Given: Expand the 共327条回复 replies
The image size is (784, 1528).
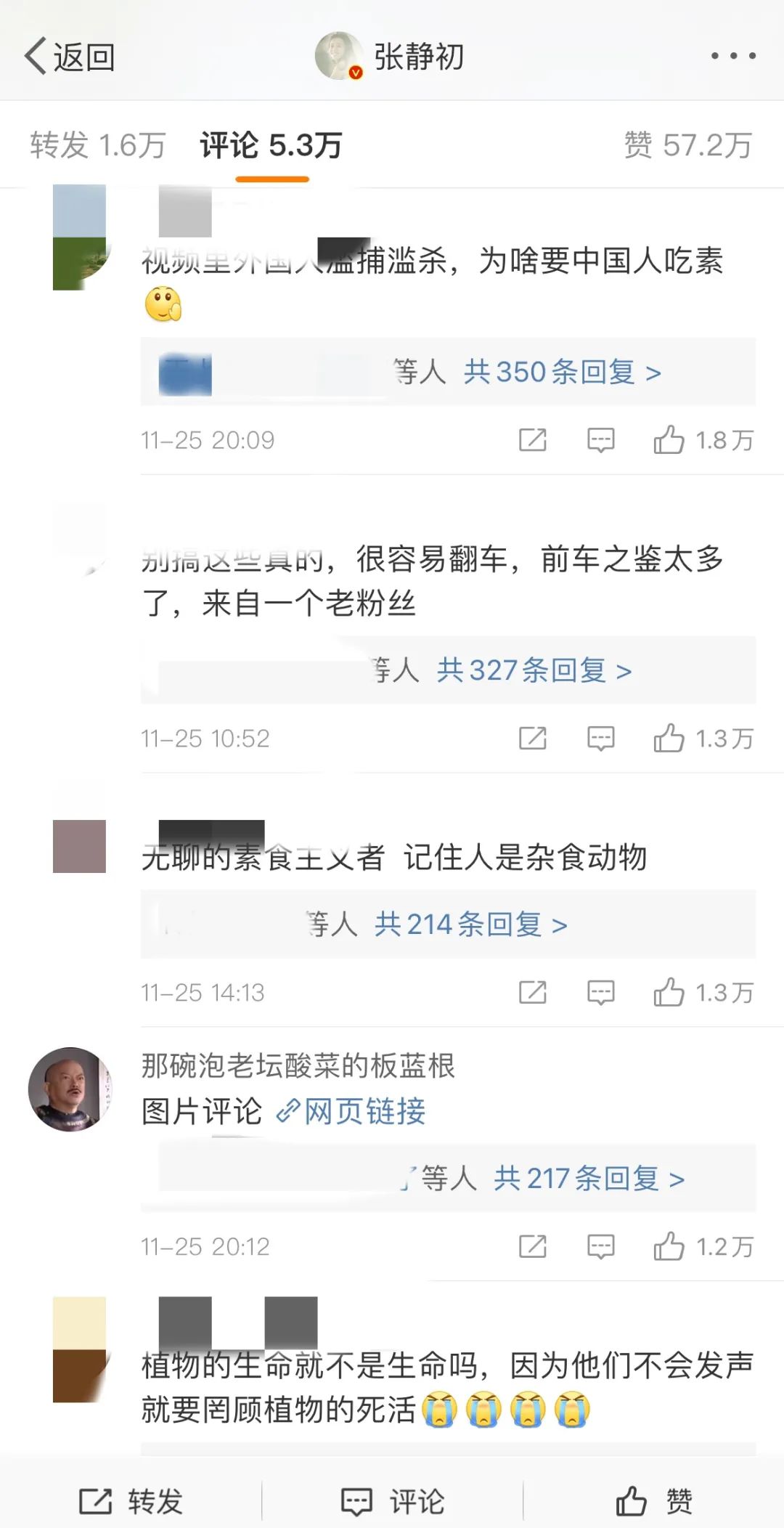Looking at the screenshot, I should tap(534, 670).
